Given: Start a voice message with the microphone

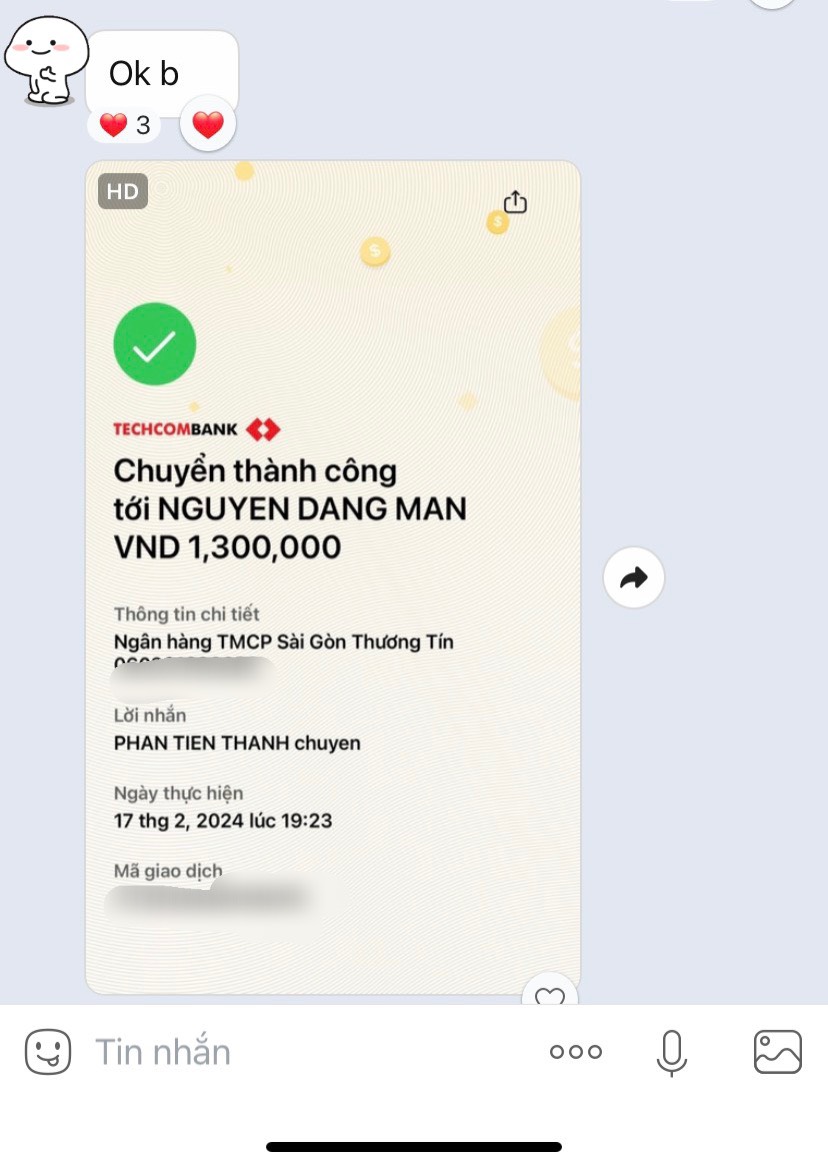Looking at the screenshot, I should coord(672,1052).
